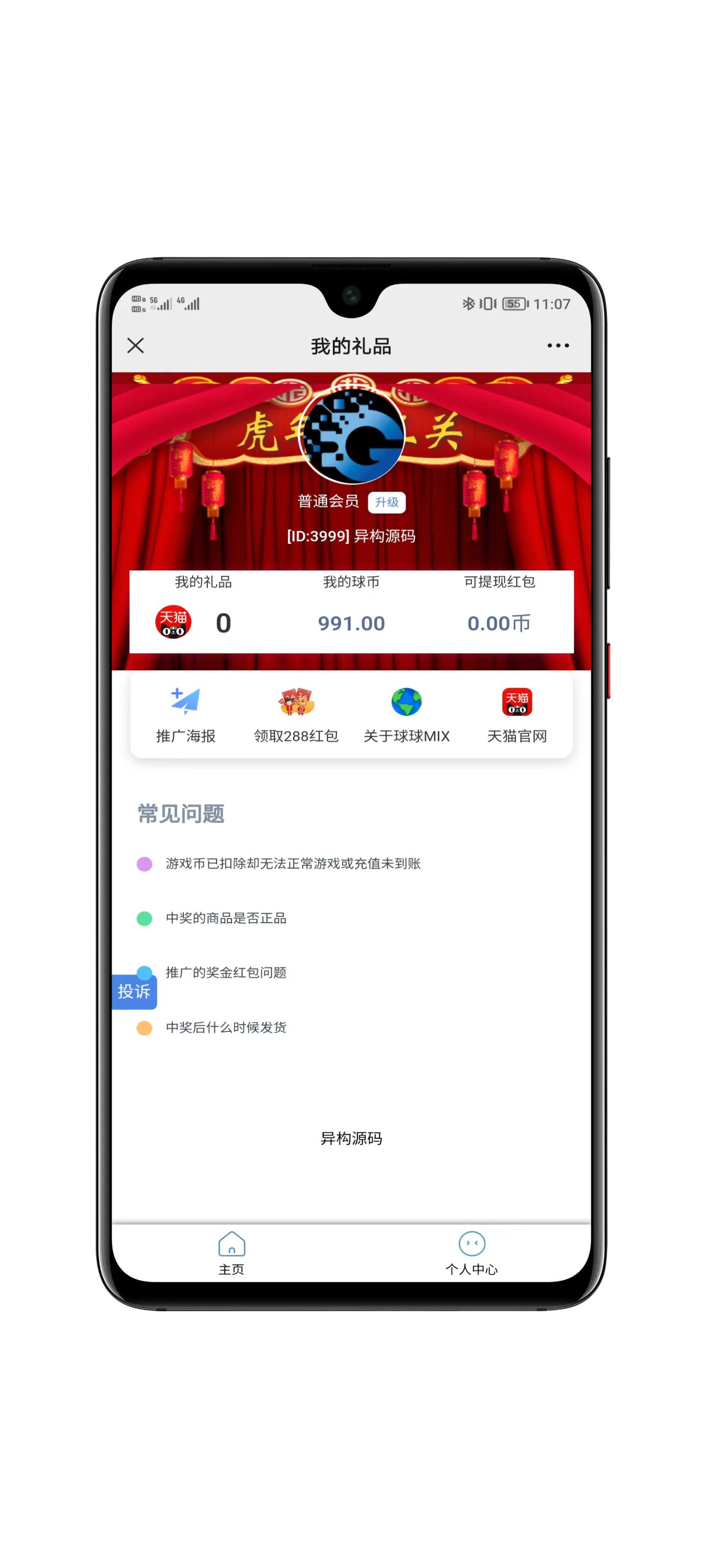Screen dimensions: 706x1568
Task: Open FAQ 推广的奖金红包问题
Action: point(227,972)
